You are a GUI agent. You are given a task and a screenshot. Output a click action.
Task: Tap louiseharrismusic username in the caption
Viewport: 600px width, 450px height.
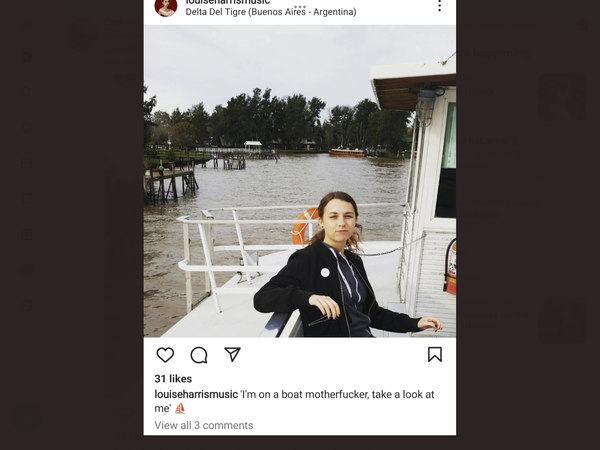(x=196, y=394)
